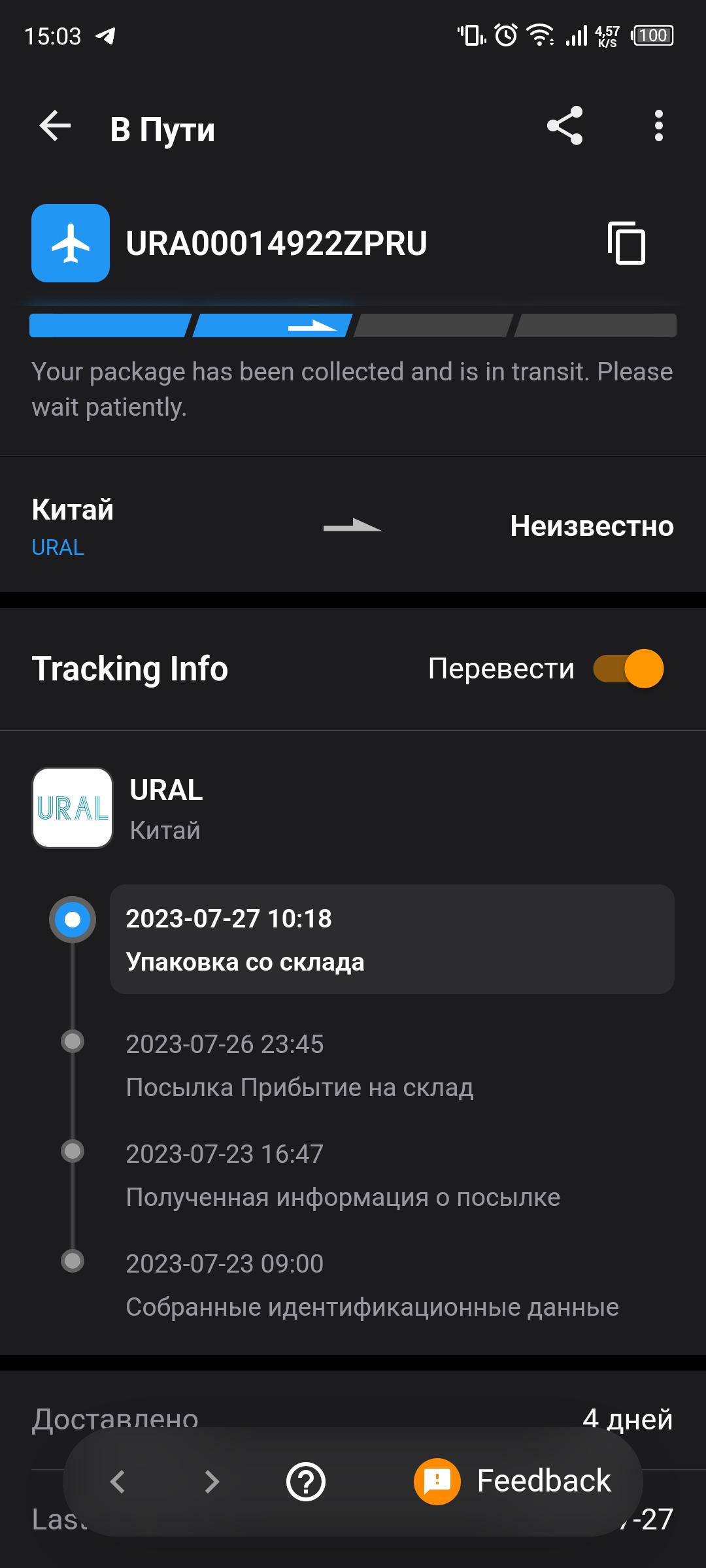Go back using the top-left arrow
This screenshot has height=1568, width=706.
pos(55,126)
